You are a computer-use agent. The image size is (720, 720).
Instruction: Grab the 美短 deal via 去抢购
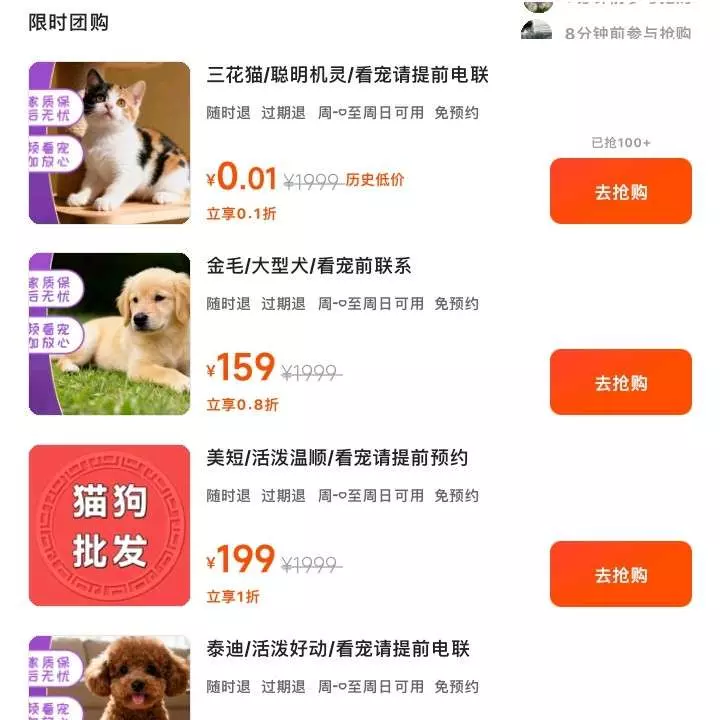tap(620, 574)
